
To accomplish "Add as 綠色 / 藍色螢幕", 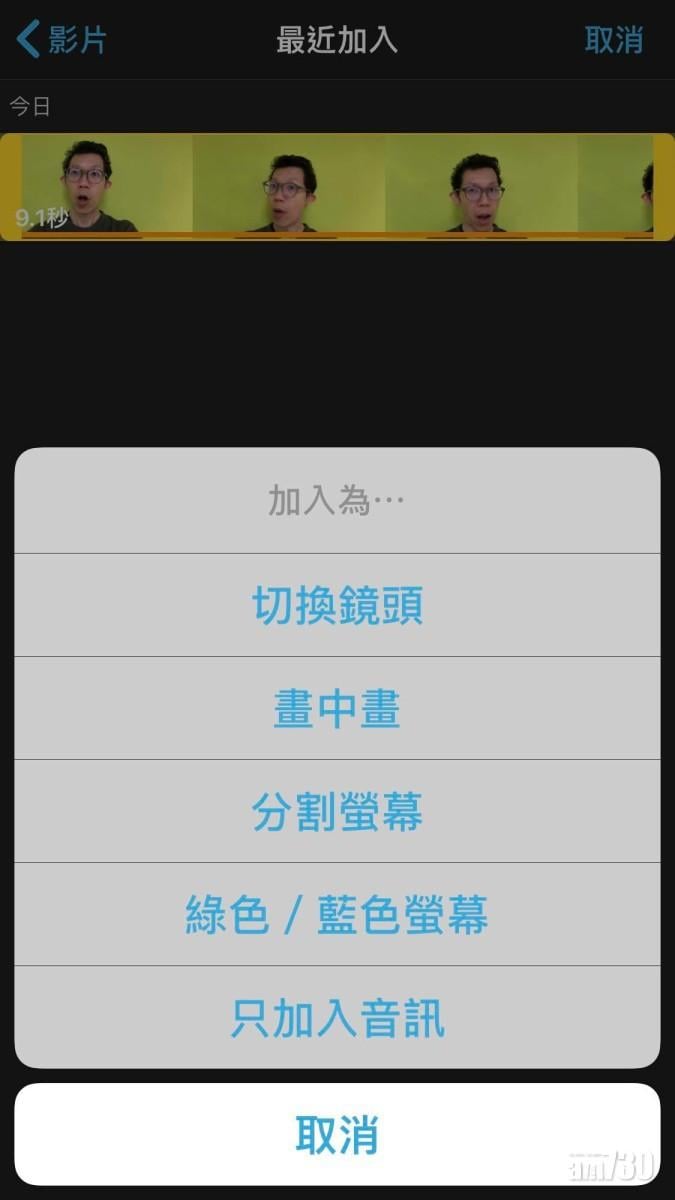I will tap(337, 915).
